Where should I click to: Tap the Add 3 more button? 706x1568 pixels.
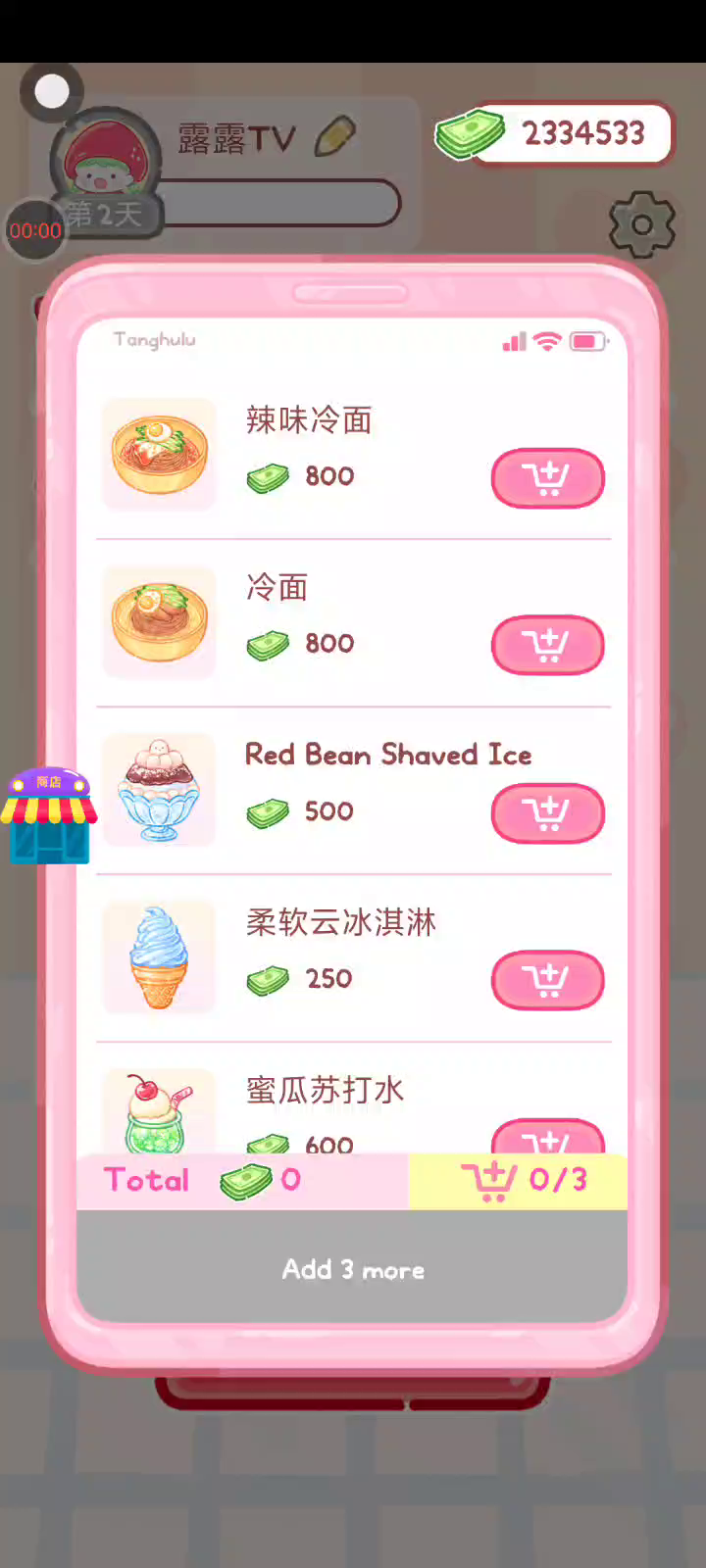[x=352, y=1269]
